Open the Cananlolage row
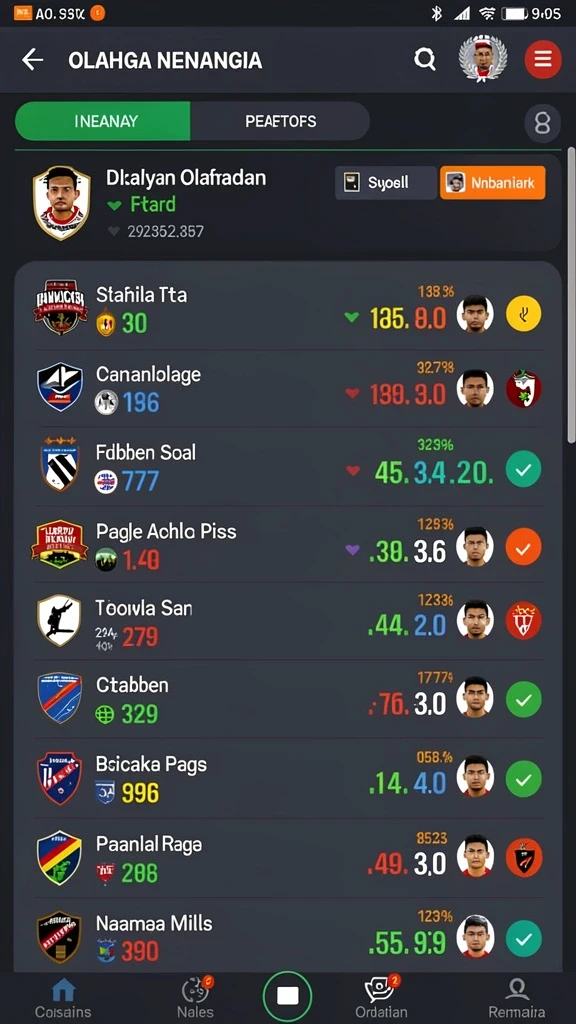 coord(287,388)
